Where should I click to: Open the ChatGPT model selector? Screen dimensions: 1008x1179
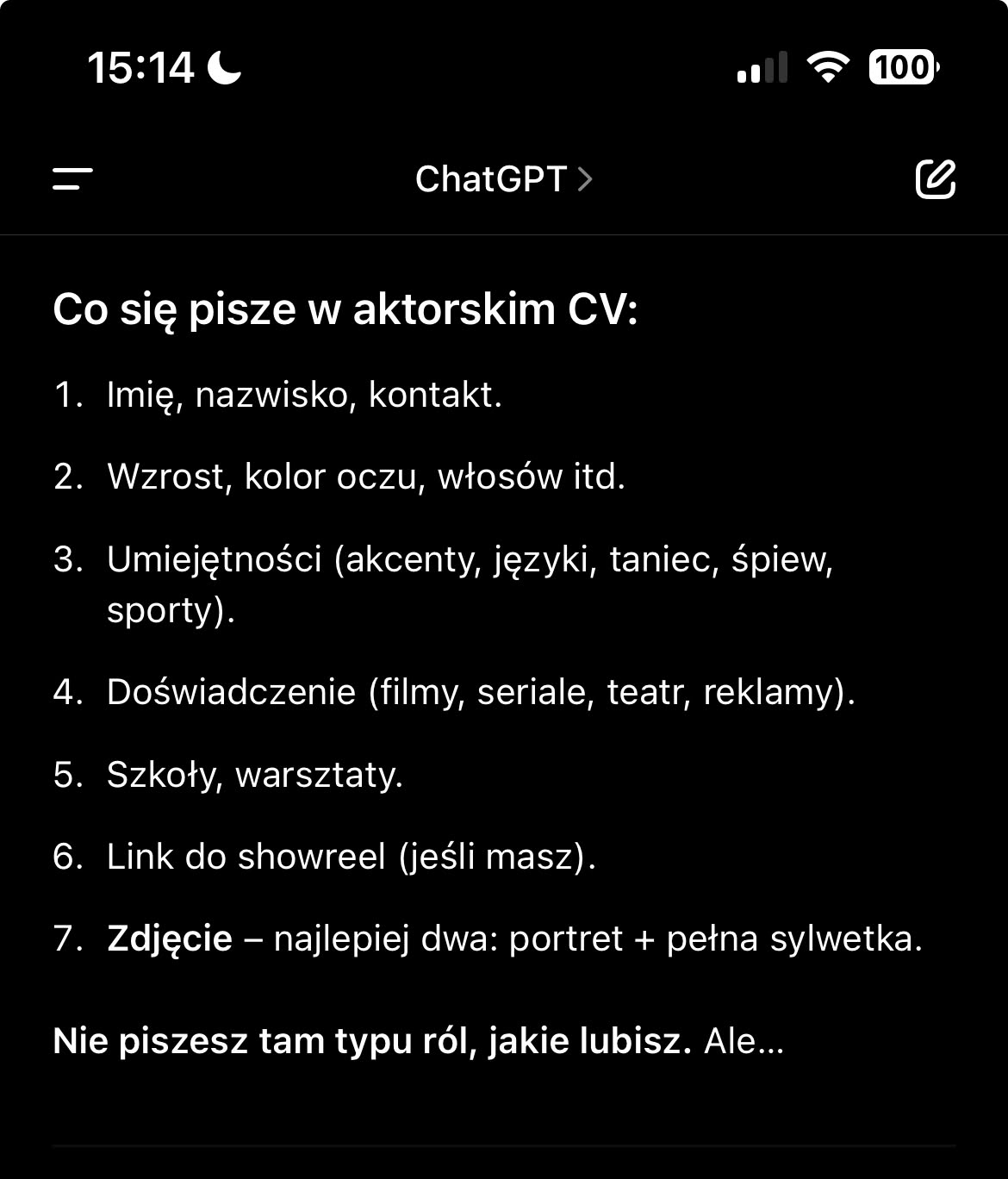(x=503, y=179)
